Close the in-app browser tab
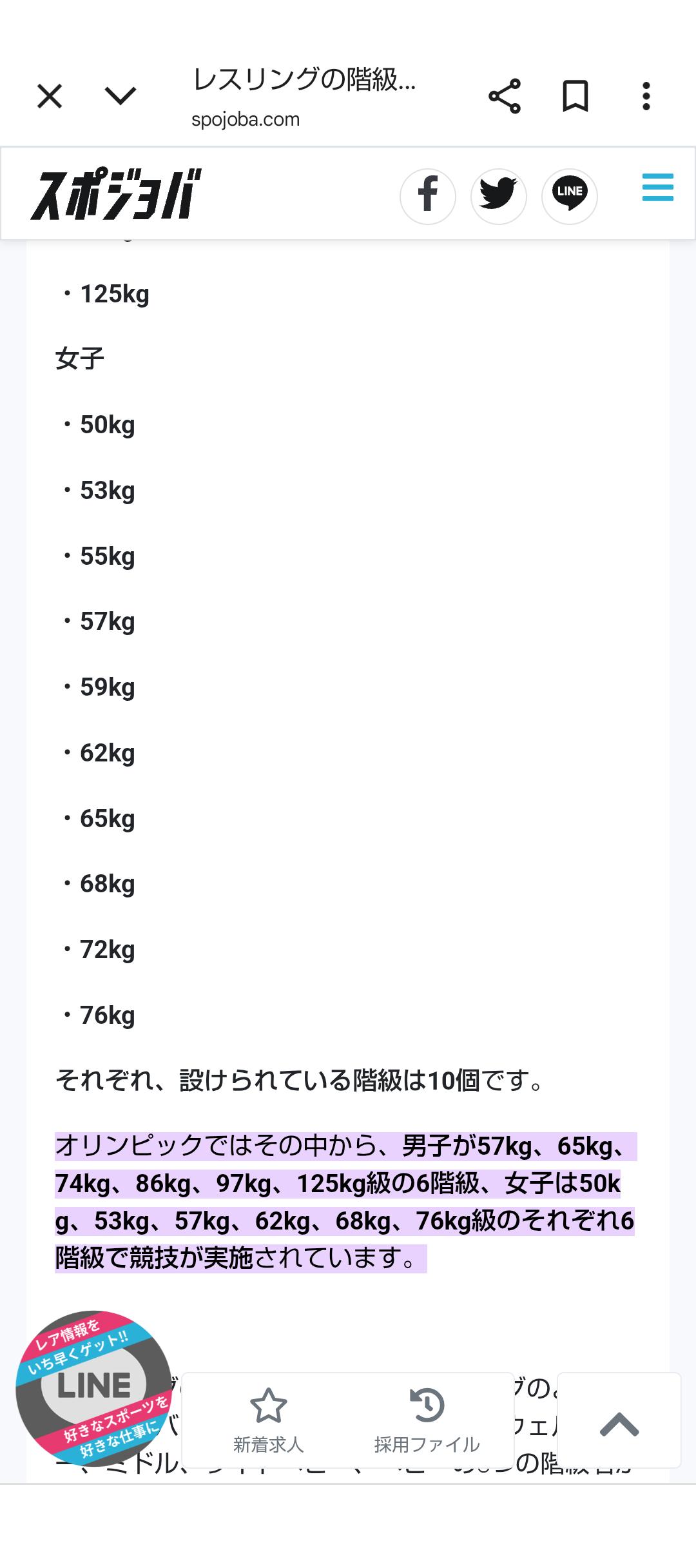This screenshot has height=1568, width=696. (50, 97)
